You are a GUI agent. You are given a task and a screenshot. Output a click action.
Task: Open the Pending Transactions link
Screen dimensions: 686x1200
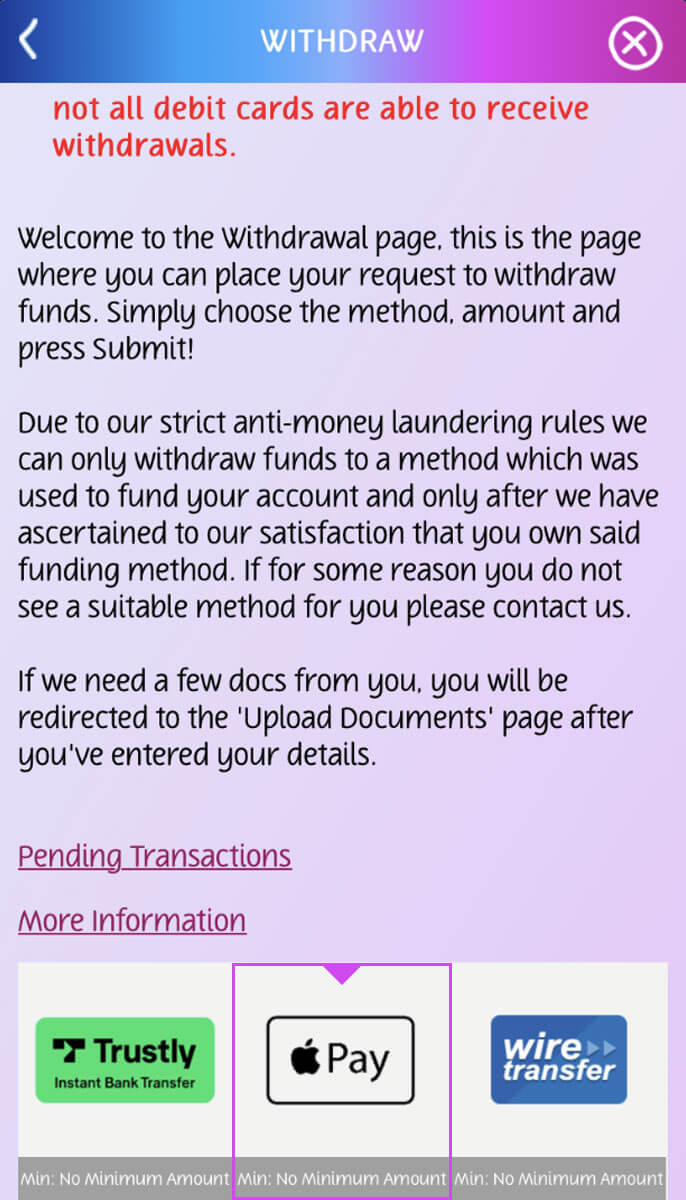[x=155, y=857]
